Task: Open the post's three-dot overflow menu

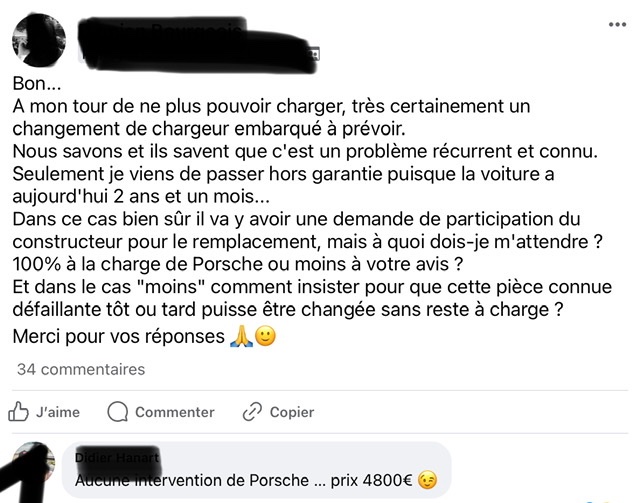Action: (616, 22)
